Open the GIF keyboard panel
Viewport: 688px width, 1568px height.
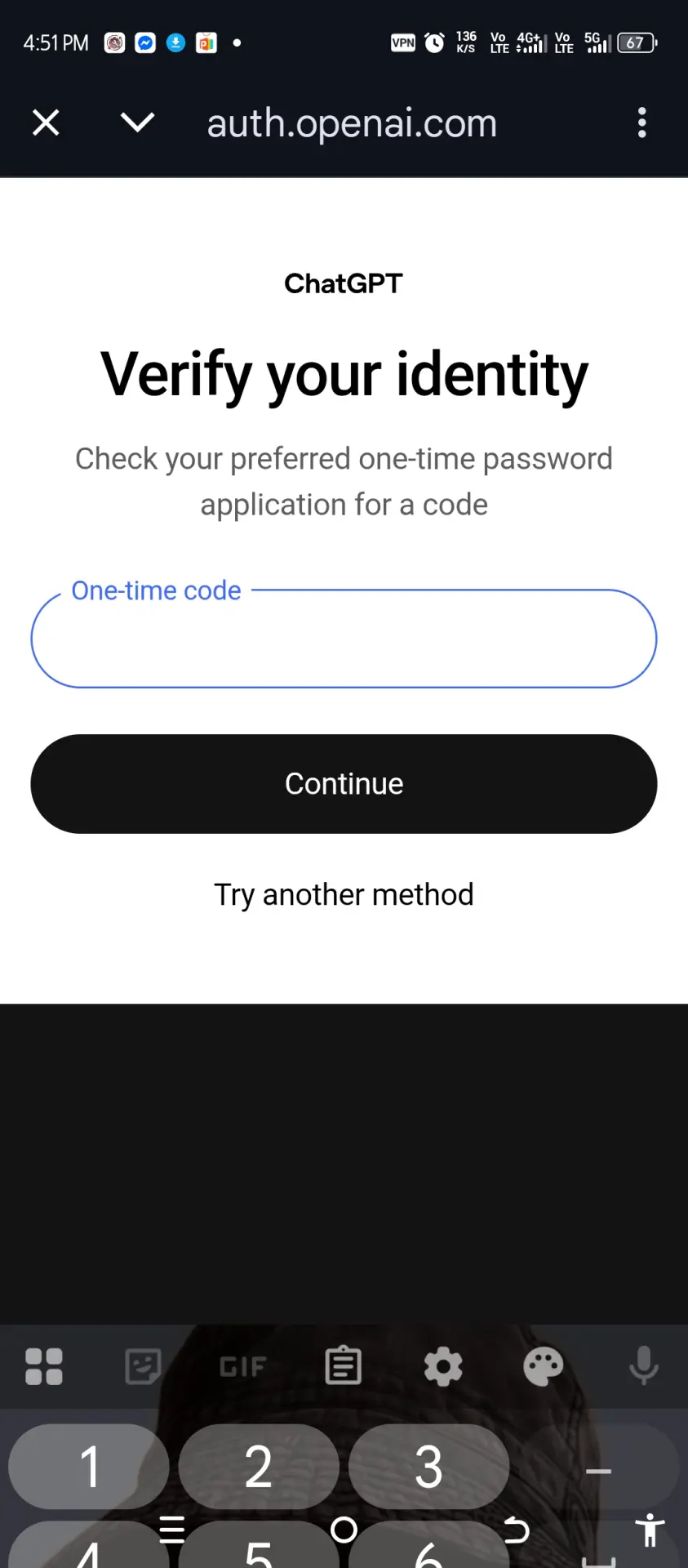coord(242,1366)
